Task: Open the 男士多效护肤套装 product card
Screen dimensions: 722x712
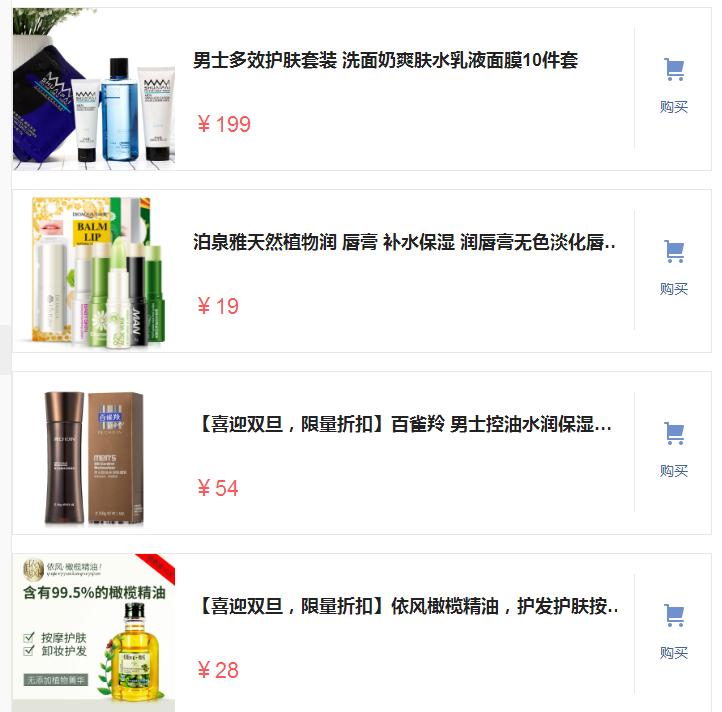Action: tap(385, 61)
